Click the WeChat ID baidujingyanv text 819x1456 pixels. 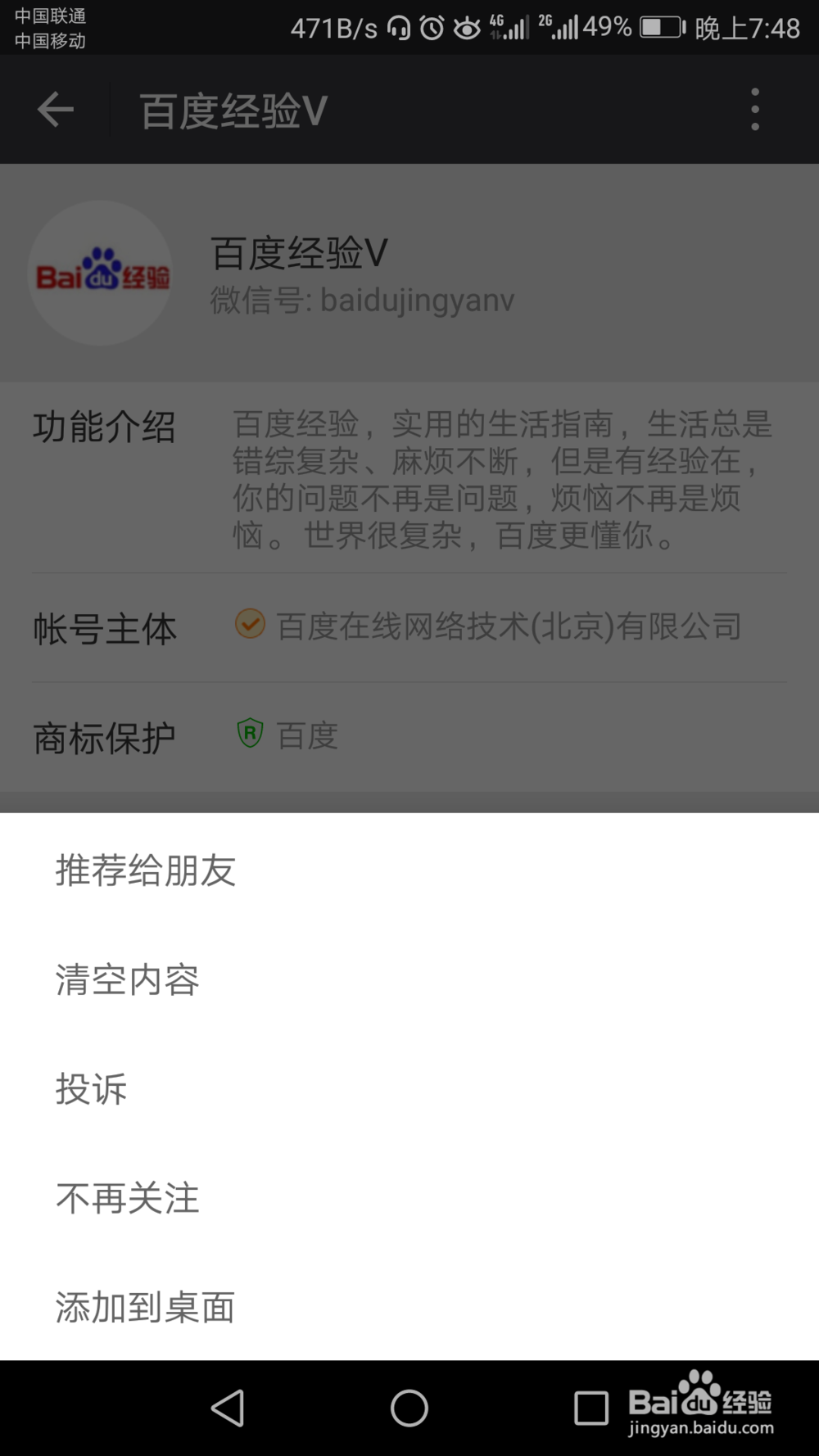(x=360, y=301)
